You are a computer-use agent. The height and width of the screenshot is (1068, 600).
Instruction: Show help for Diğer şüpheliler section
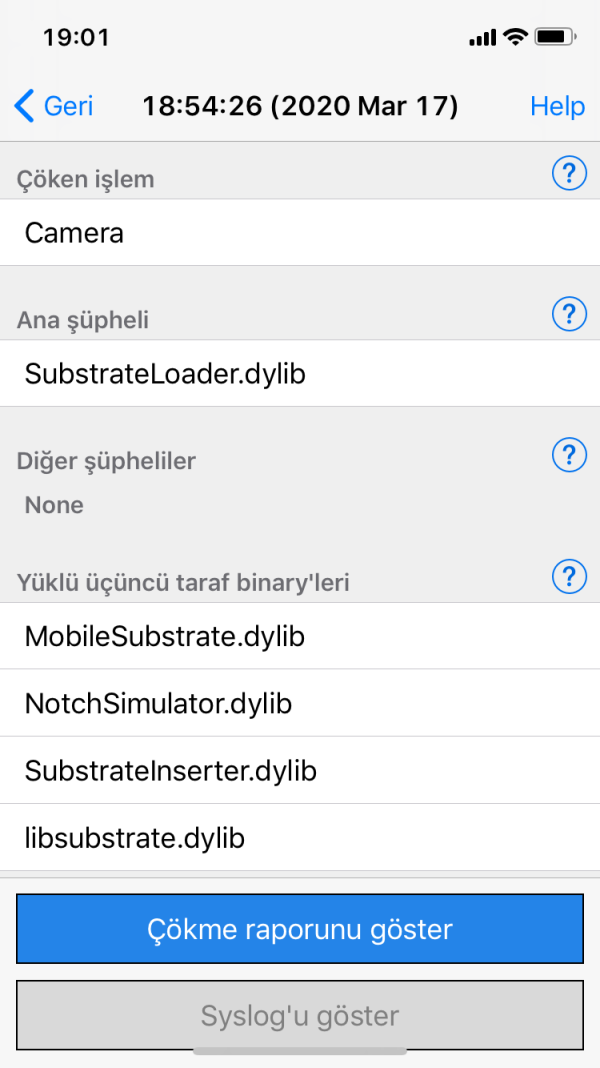[x=569, y=456]
